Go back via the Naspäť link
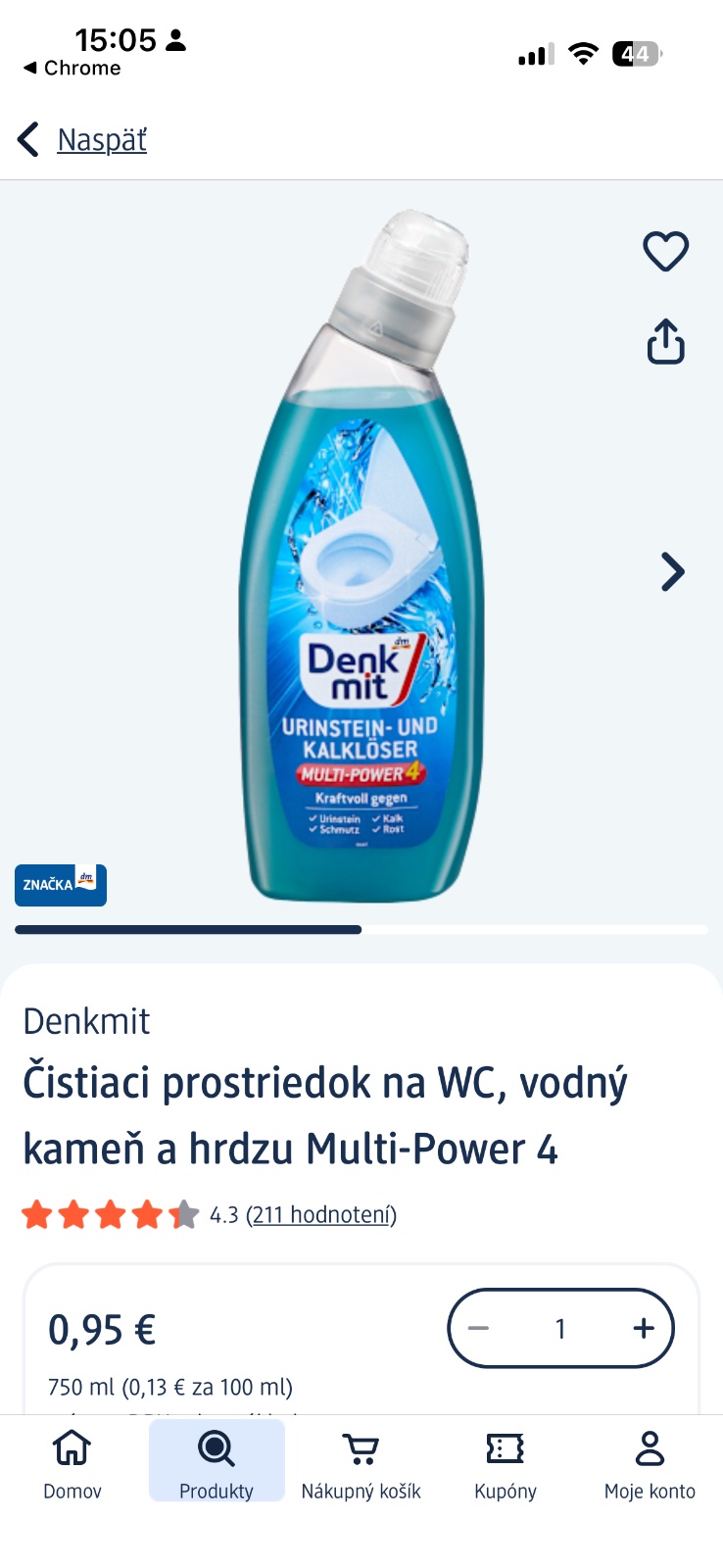The width and height of the screenshot is (723, 1568). coord(101,140)
